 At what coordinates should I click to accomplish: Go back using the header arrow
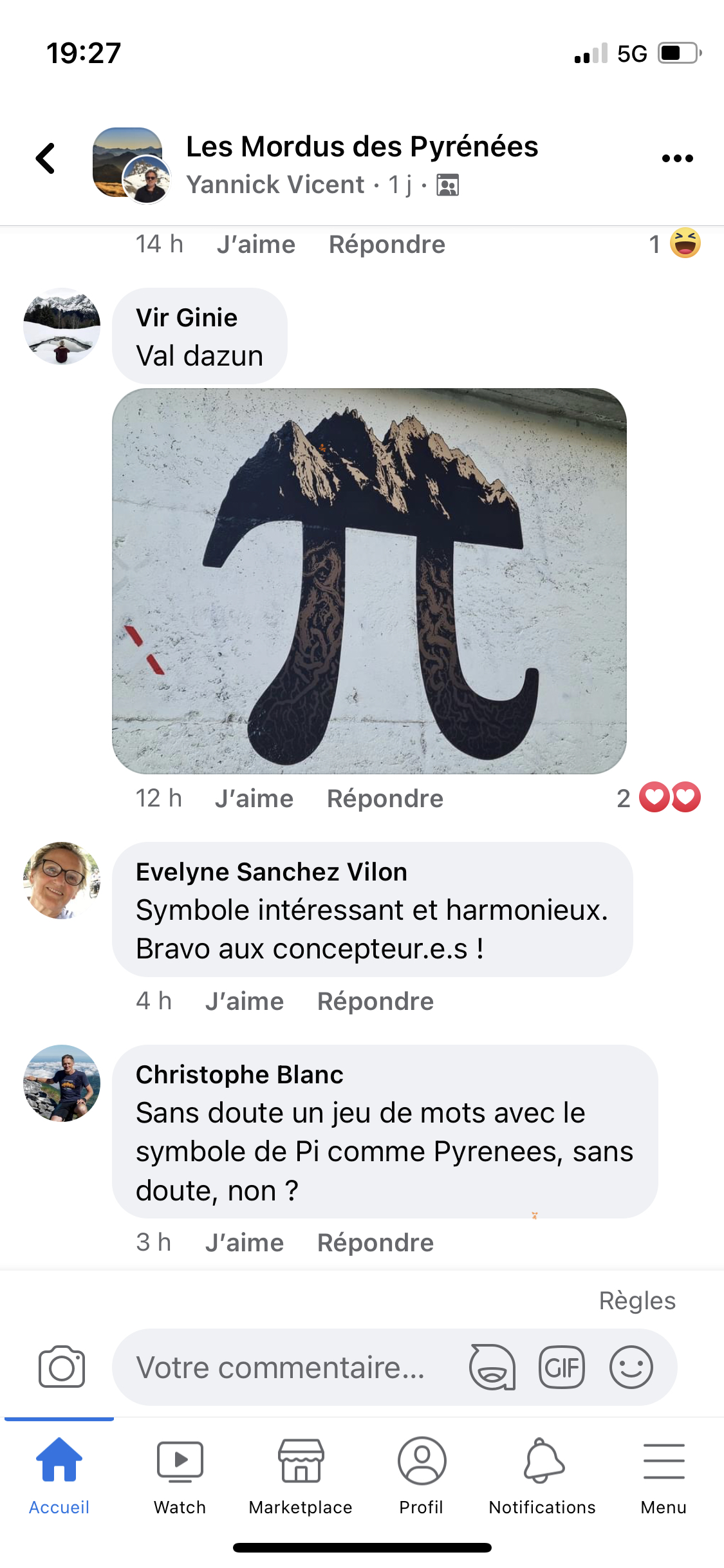pyautogui.click(x=46, y=158)
